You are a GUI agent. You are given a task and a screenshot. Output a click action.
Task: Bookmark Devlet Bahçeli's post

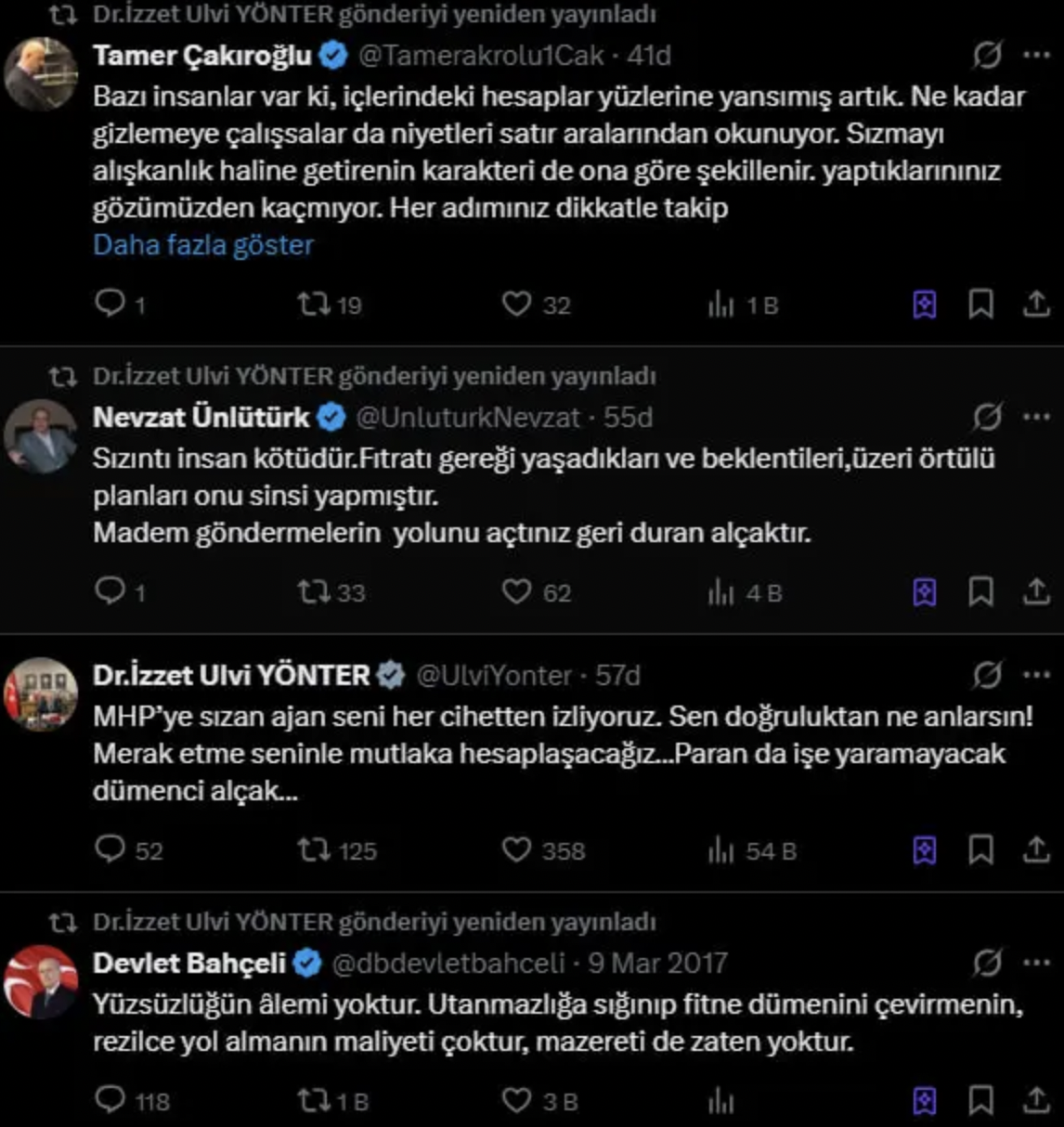click(x=981, y=1100)
